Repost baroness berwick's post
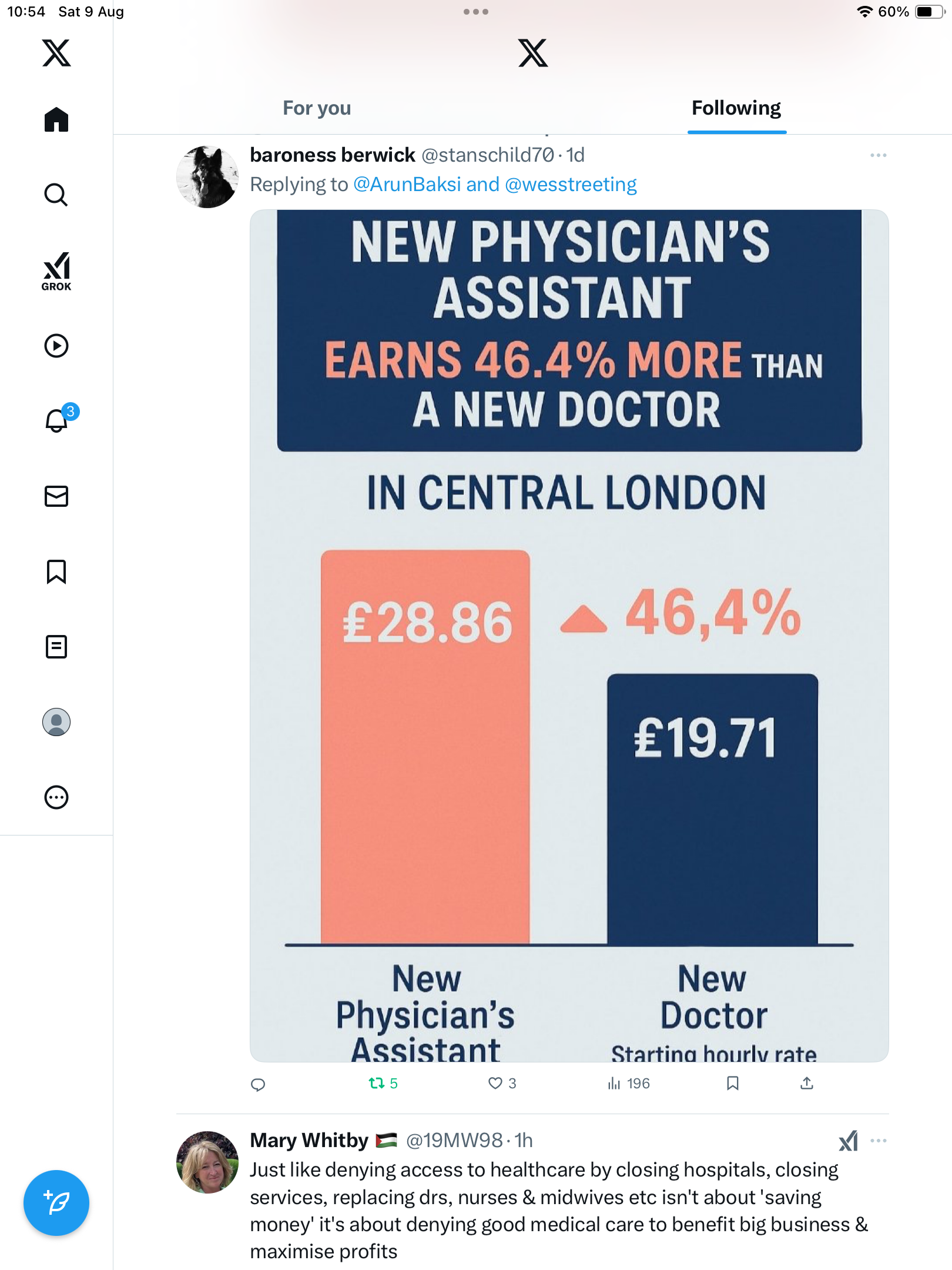This screenshot has height=1270, width=952. (x=377, y=1083)
